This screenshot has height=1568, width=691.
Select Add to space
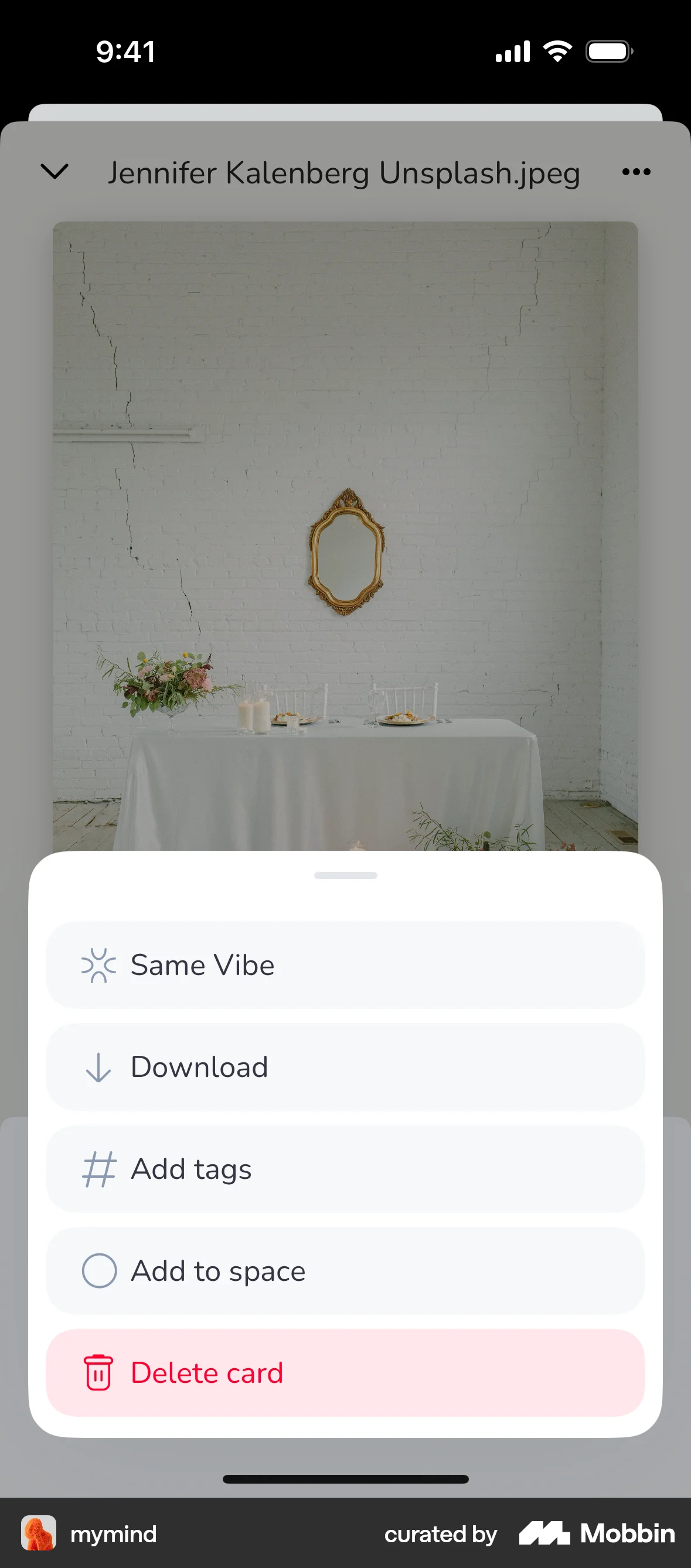tap(345, 1271)
